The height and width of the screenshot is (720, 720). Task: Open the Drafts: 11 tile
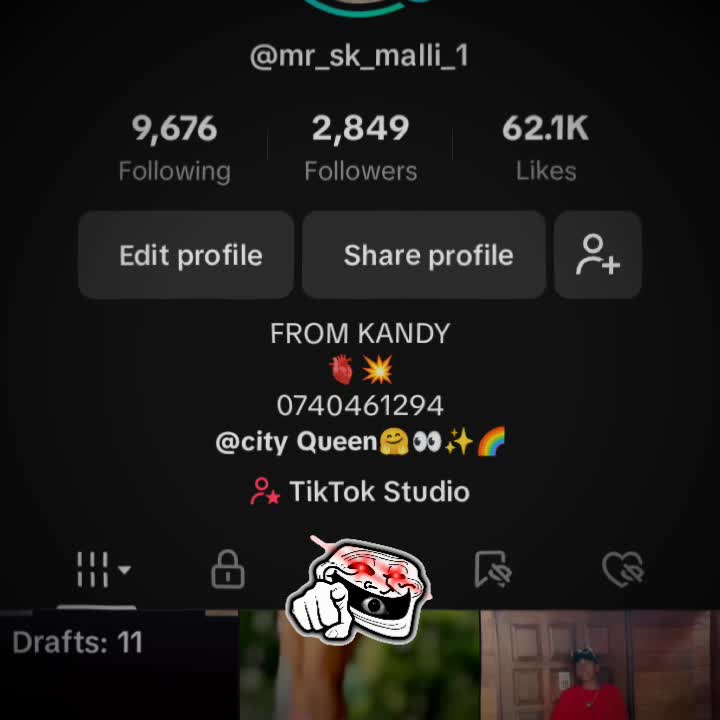tap(119, 665)
